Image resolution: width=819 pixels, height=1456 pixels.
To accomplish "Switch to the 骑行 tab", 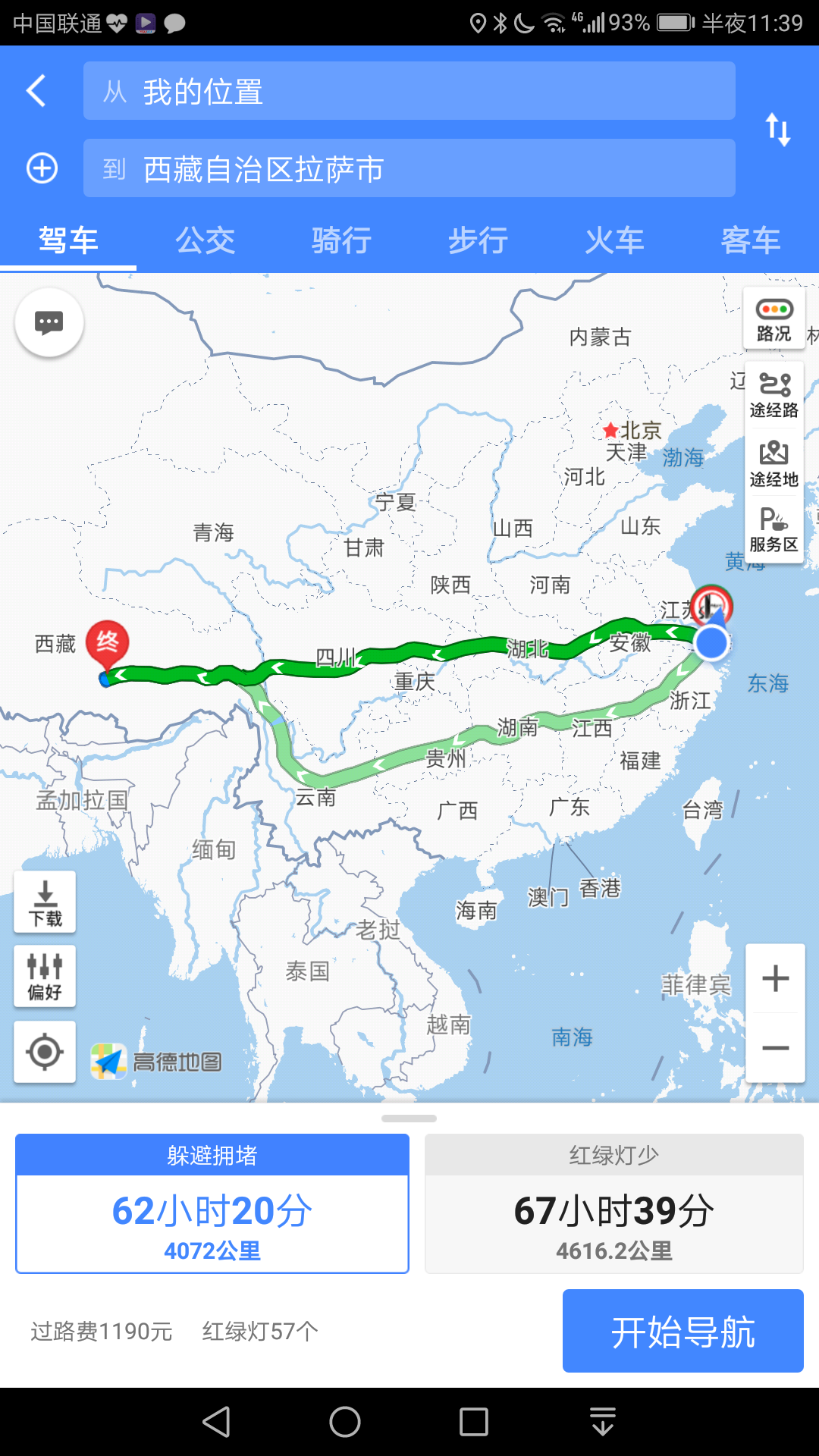I will point(341,240).
